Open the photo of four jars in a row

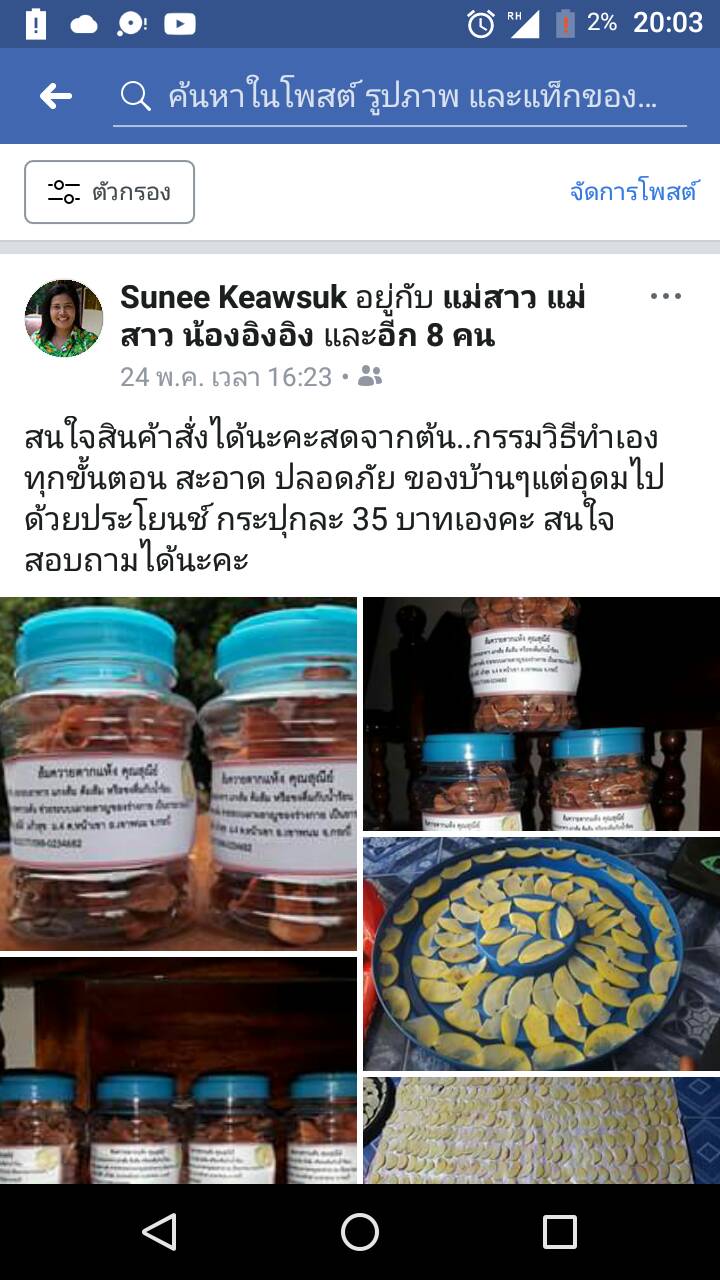(178, 1070)
